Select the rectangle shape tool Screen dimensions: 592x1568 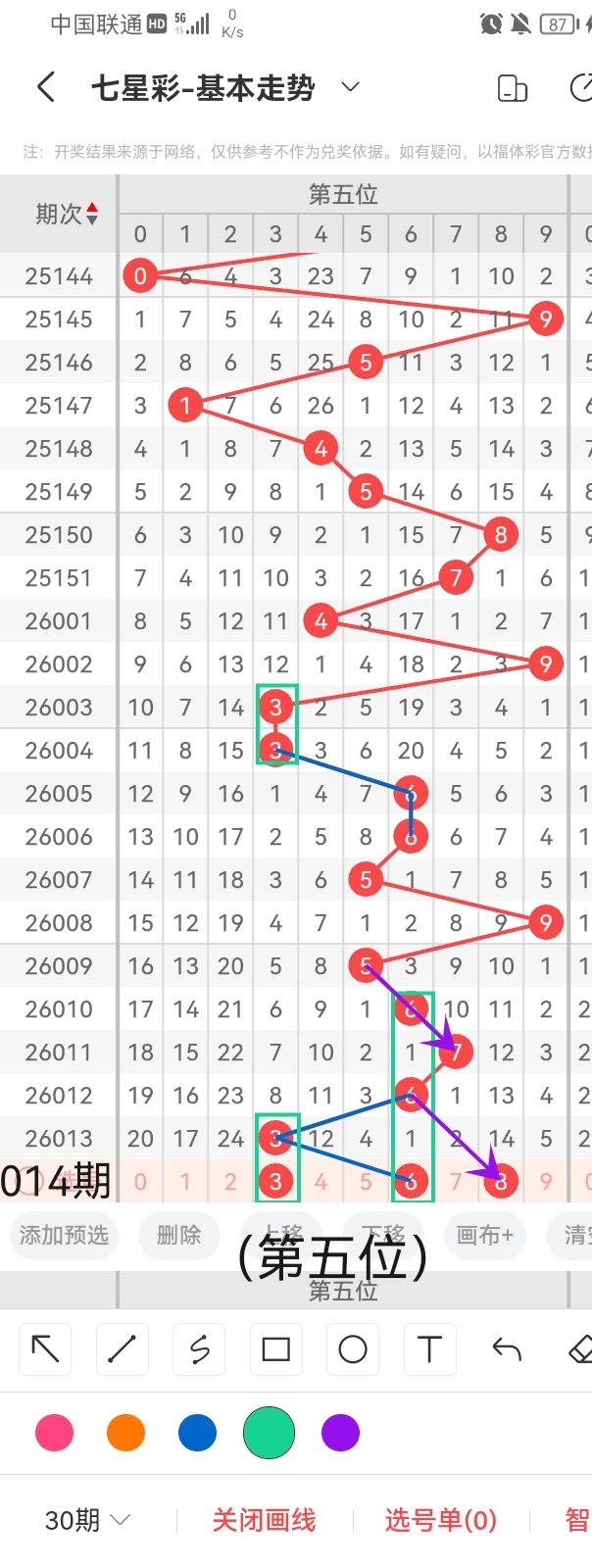[x=276, y=1349]
